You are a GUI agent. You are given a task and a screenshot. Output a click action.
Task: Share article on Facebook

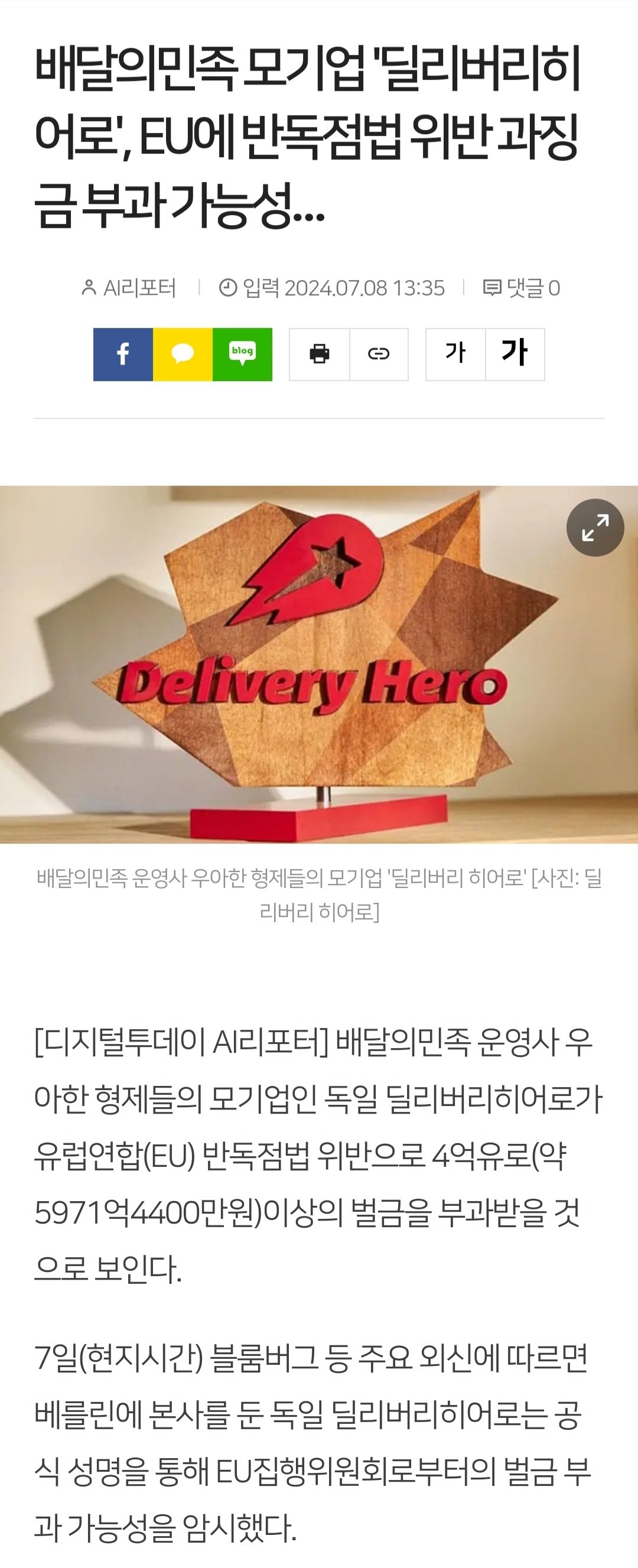123,354
